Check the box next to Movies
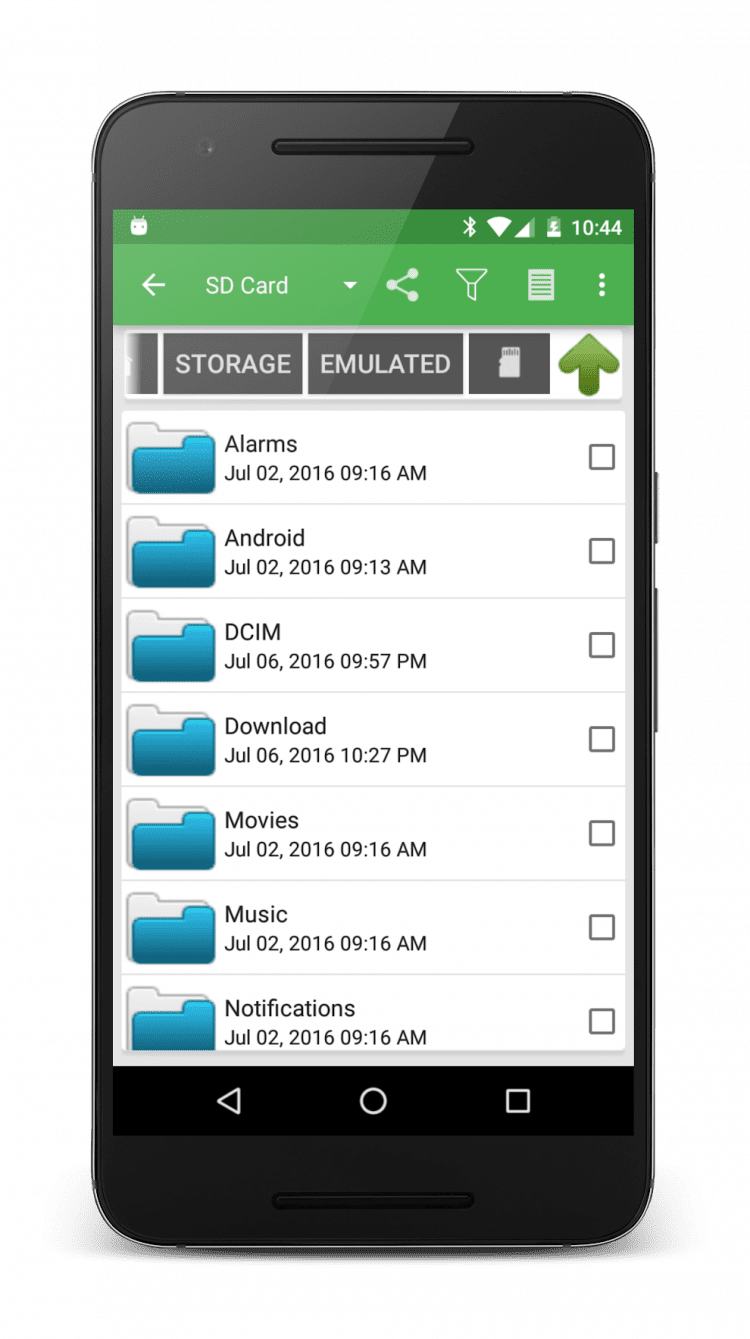Screen dimensions: 750x1339 (601, 833)
